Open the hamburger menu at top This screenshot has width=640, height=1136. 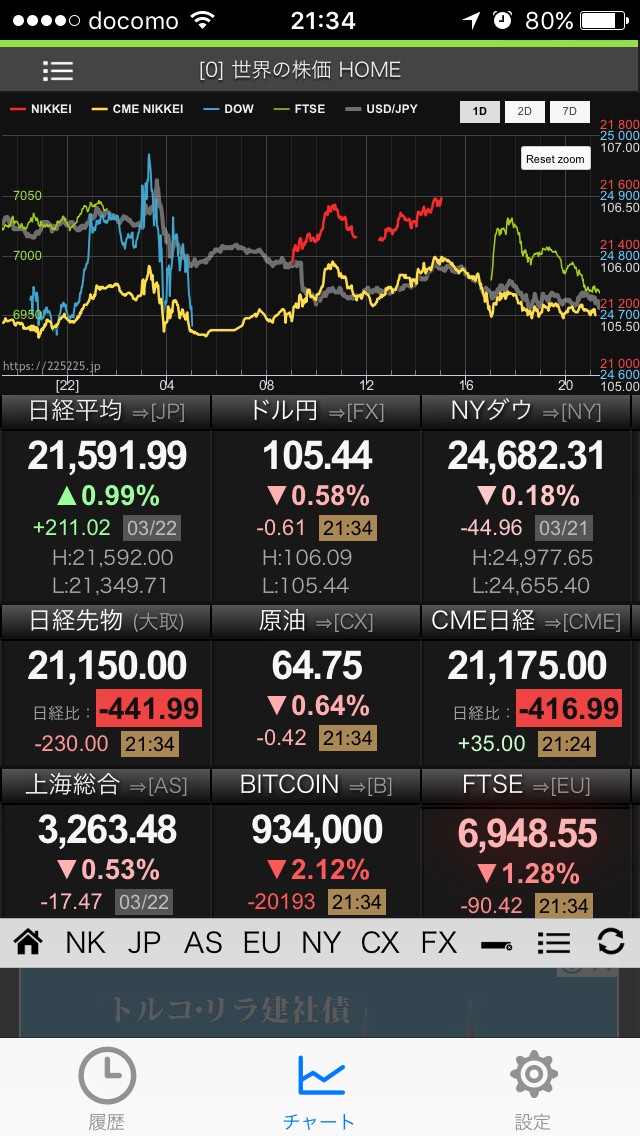[x=58, y=70]
